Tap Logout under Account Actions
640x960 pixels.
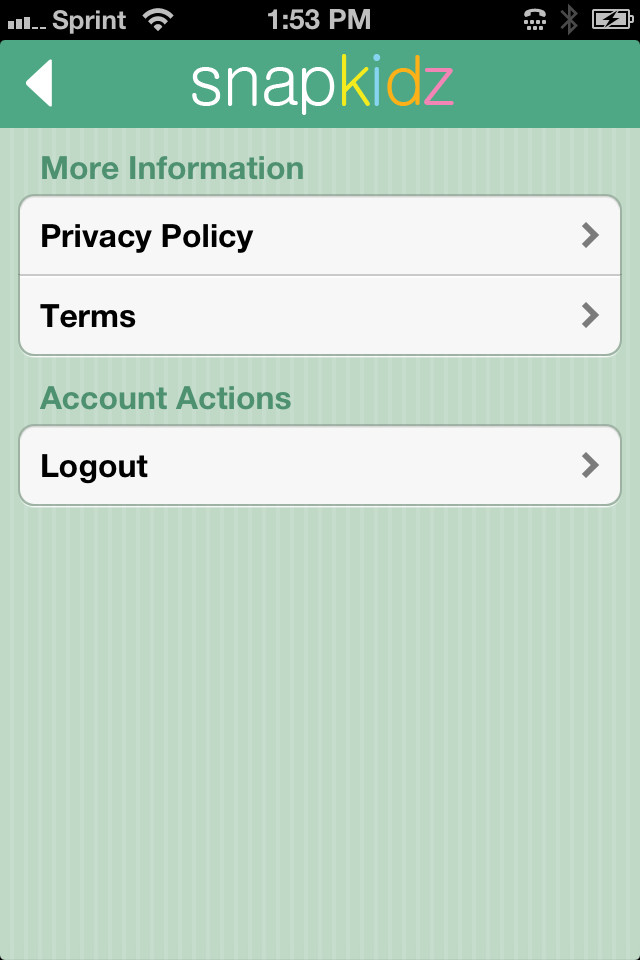320,466
